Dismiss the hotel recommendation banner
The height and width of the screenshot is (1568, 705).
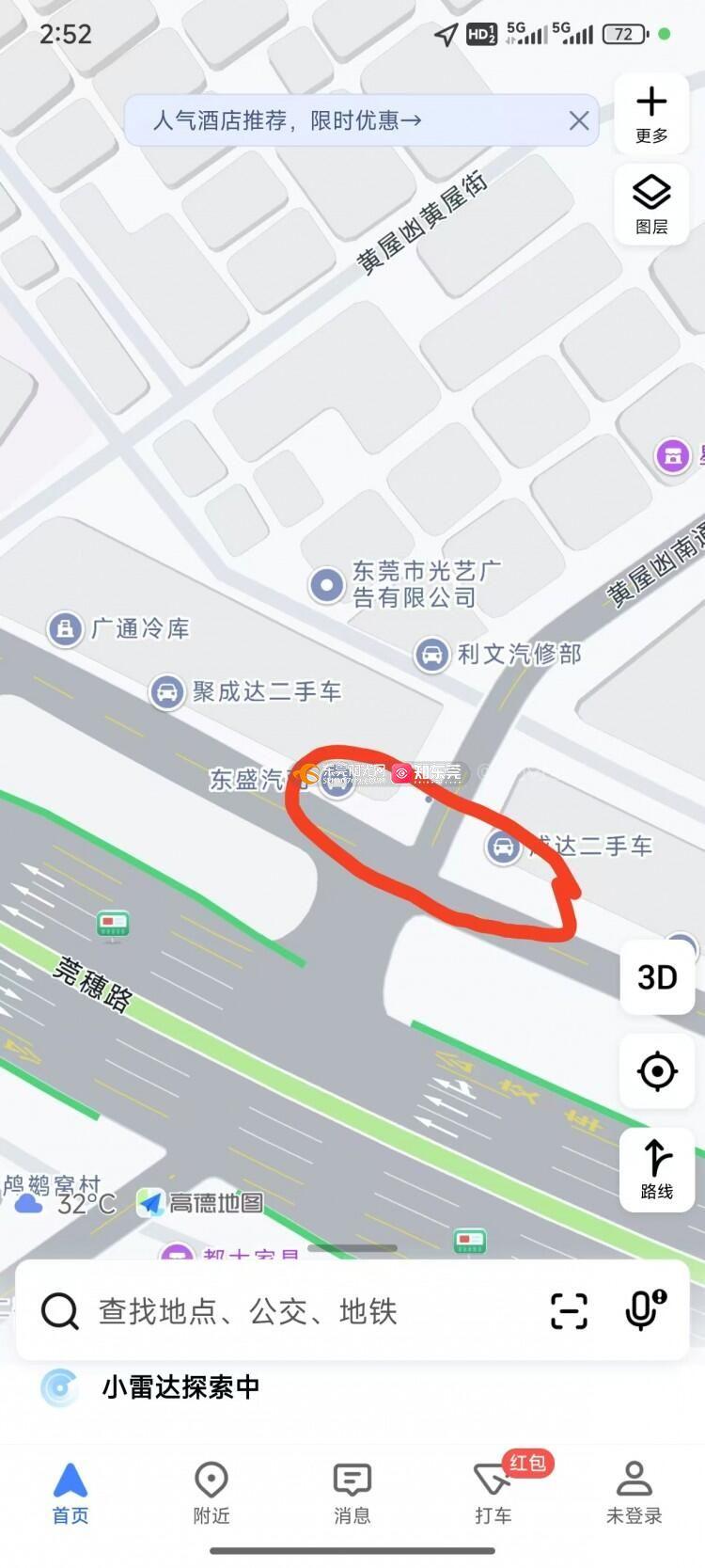point(579,120)
